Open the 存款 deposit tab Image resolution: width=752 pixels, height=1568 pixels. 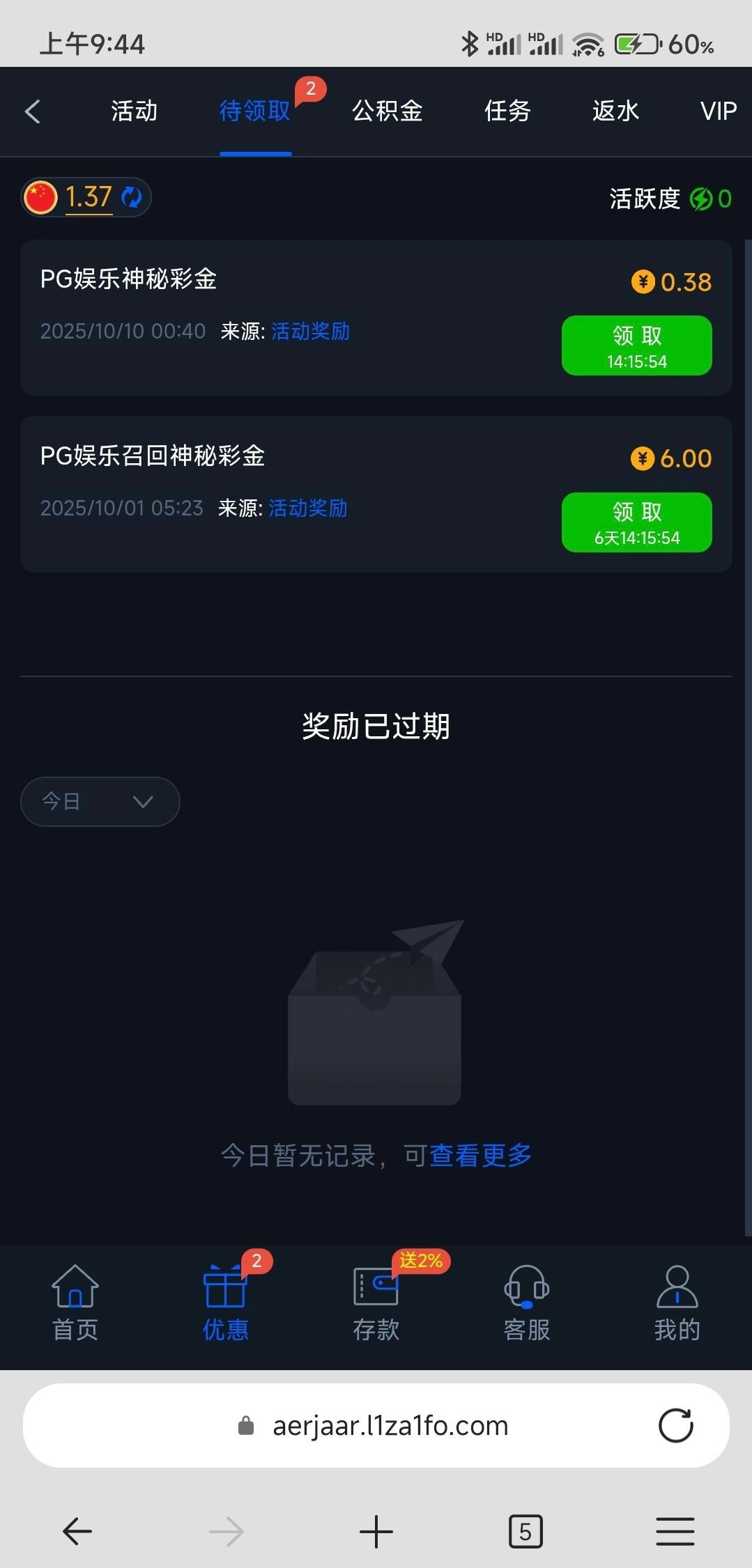pyautogui.click(x=376, y=1303)
